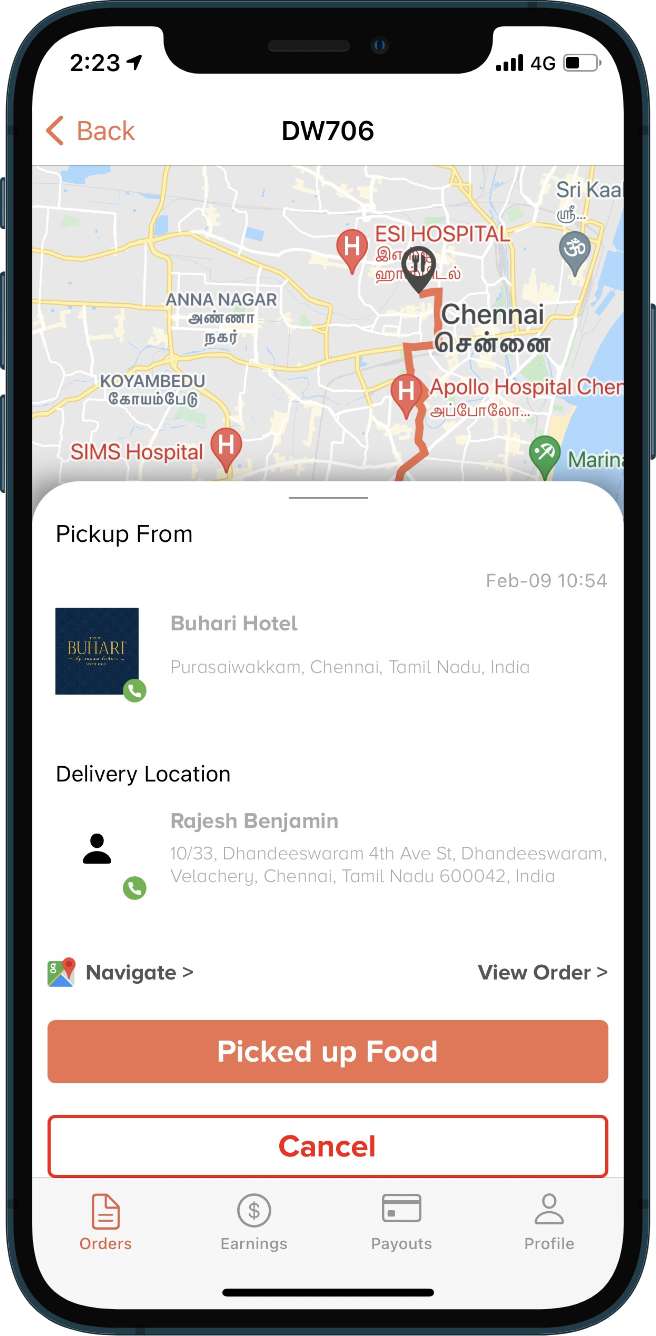Switch to the Orders tab
Image resolution: width=656 pixels, height=1336 pixels.
click(106, 1222)
